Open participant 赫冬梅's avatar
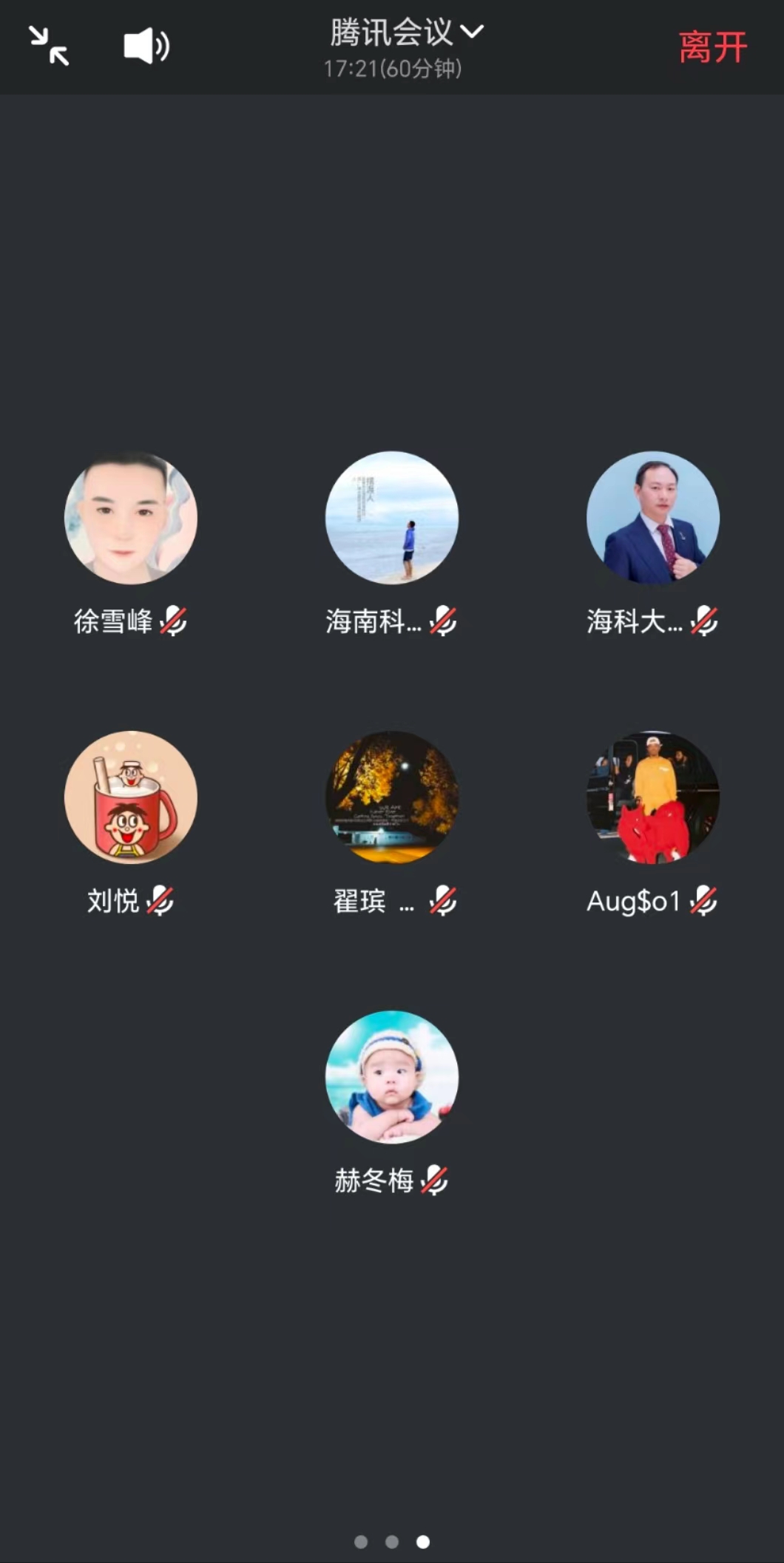This screenshot has width=784, height=1563. [392, 1077]
